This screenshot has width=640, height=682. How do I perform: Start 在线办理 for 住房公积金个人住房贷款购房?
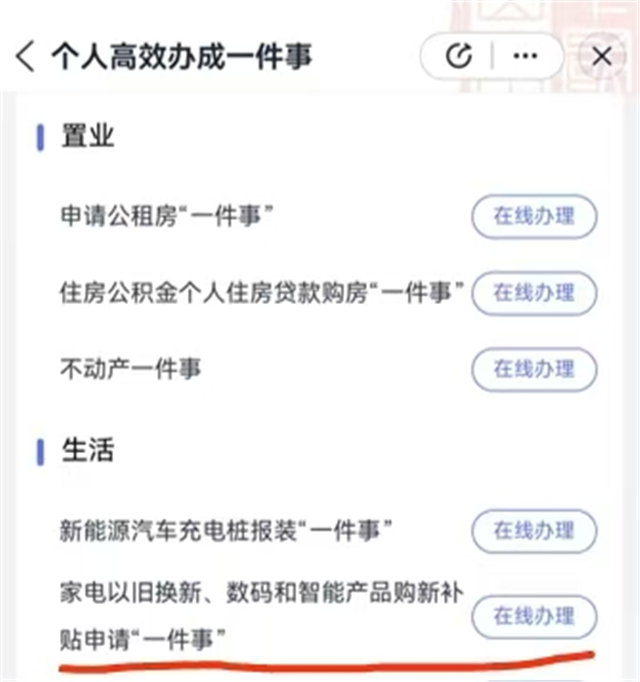point(533,292)
